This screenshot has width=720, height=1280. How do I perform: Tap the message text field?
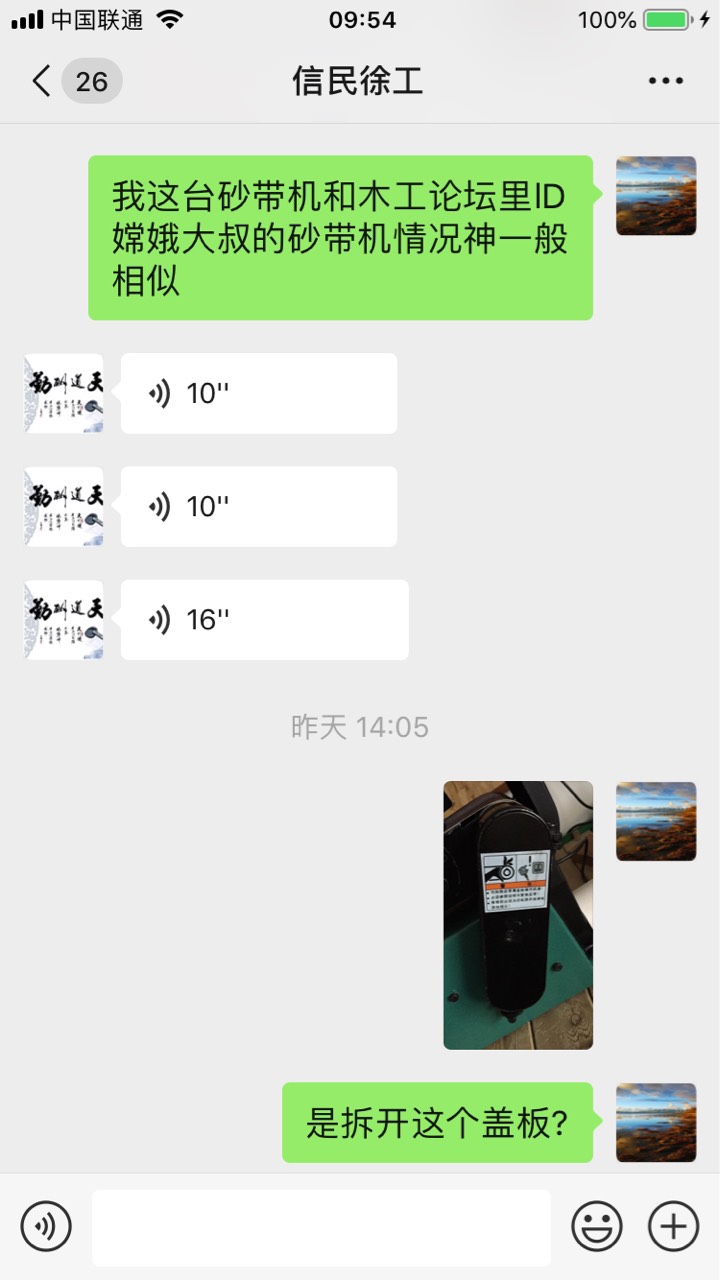tap(321, 1227)
